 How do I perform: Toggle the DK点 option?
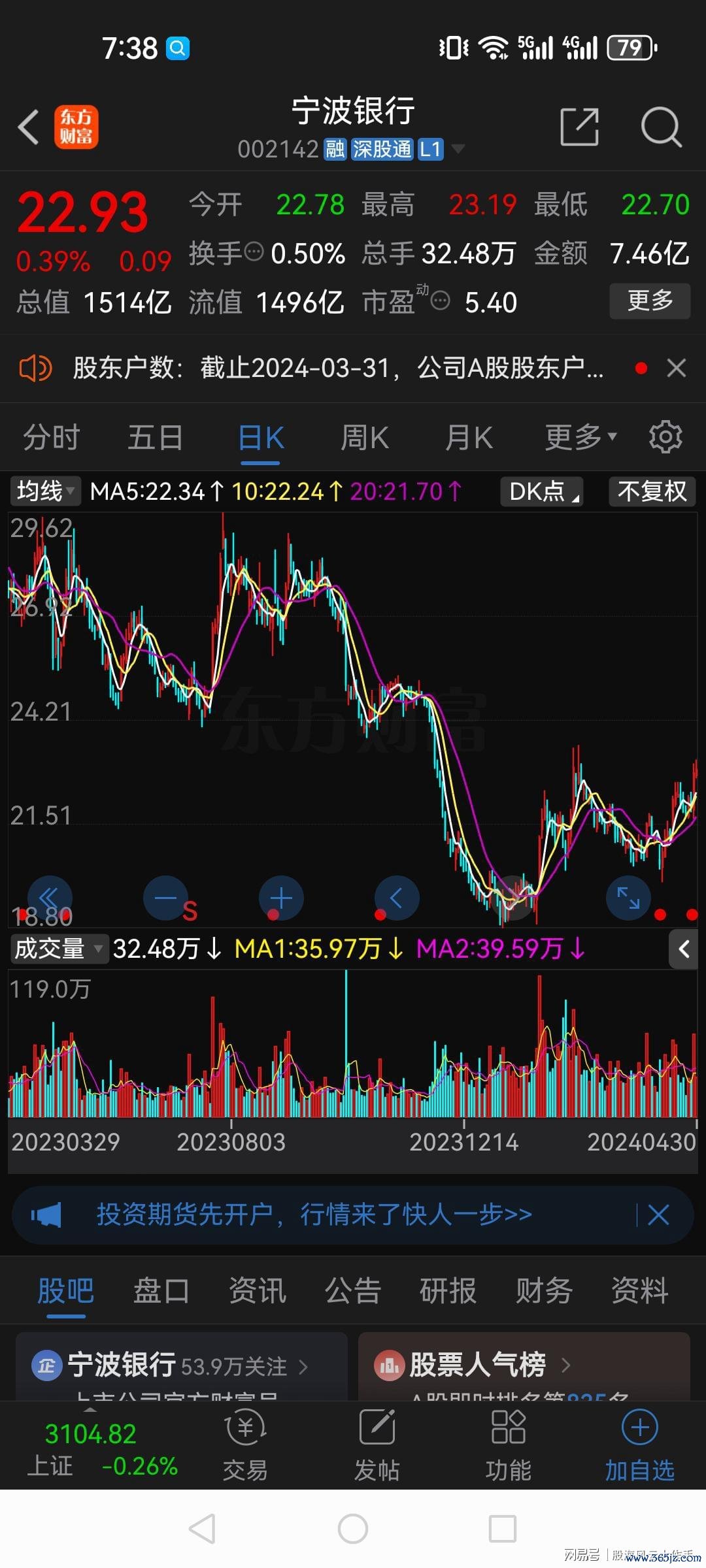pyautogui.click(x=542, y=491)
